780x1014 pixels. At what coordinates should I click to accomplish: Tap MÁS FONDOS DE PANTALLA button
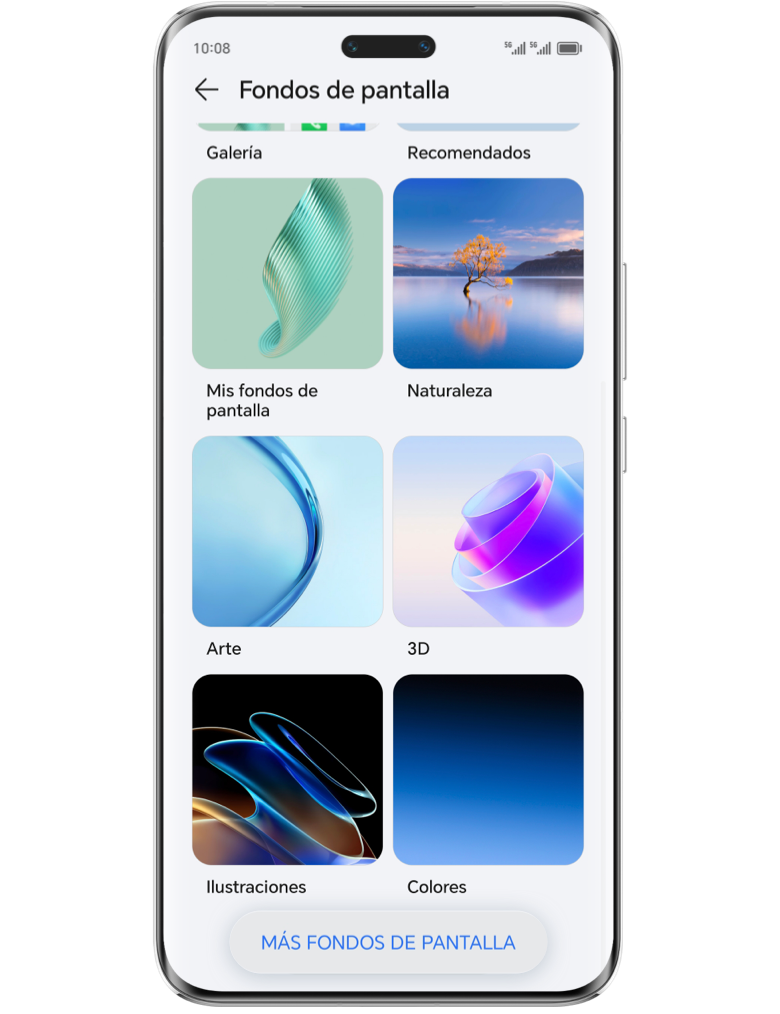(388, 942)
